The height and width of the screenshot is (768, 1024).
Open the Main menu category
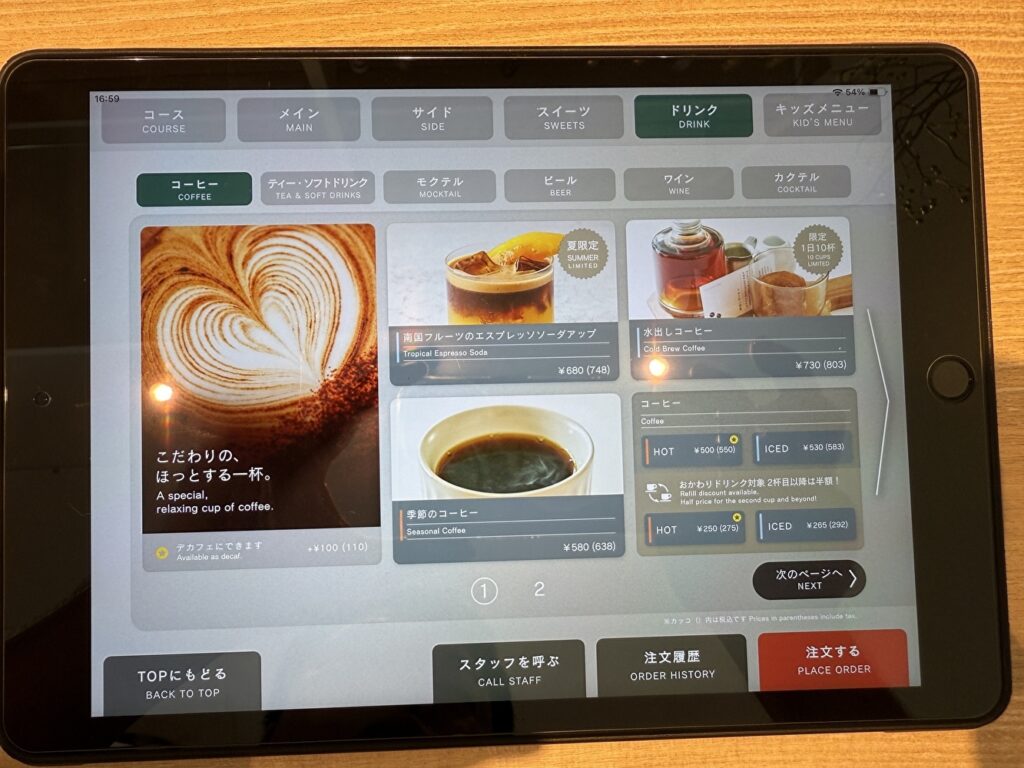click(298, 119)
